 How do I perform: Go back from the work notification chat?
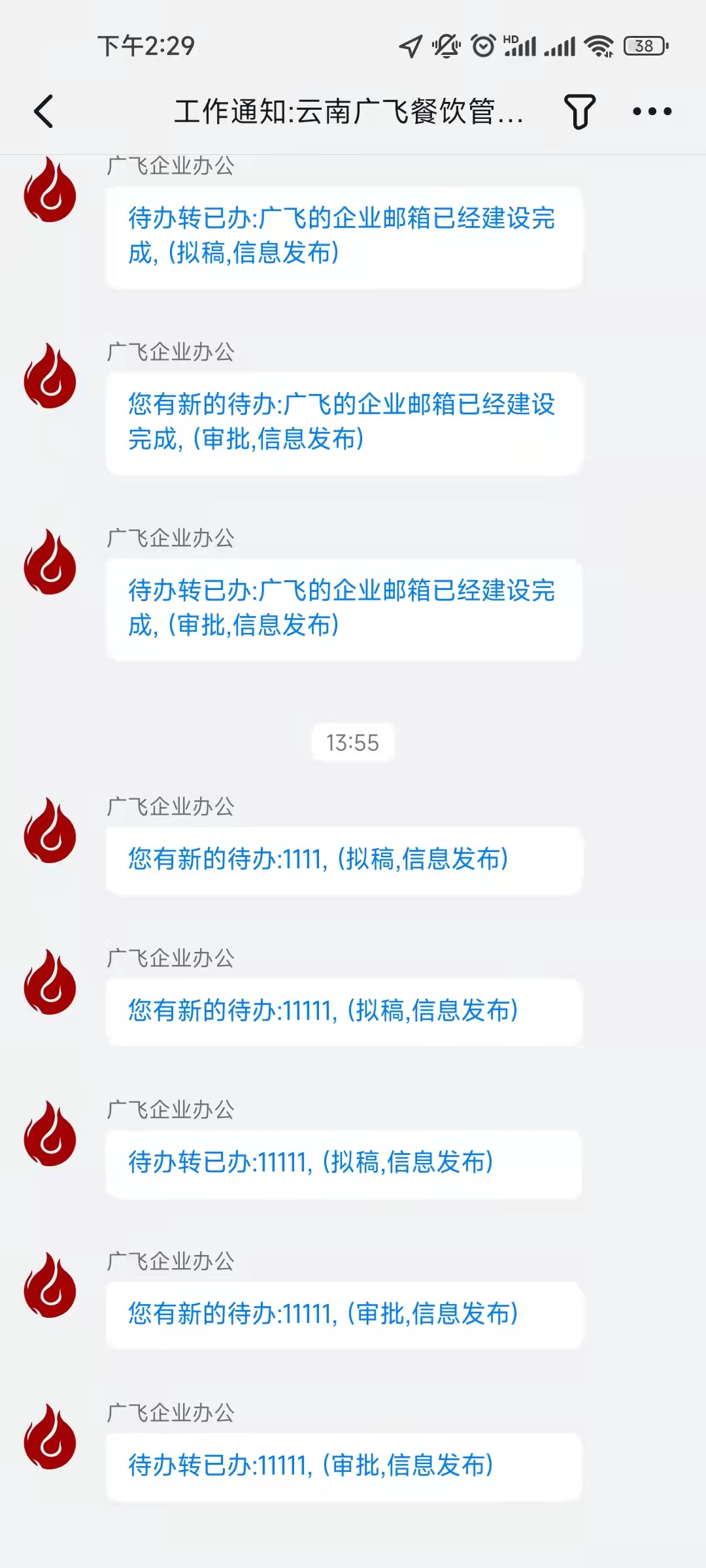43,111
